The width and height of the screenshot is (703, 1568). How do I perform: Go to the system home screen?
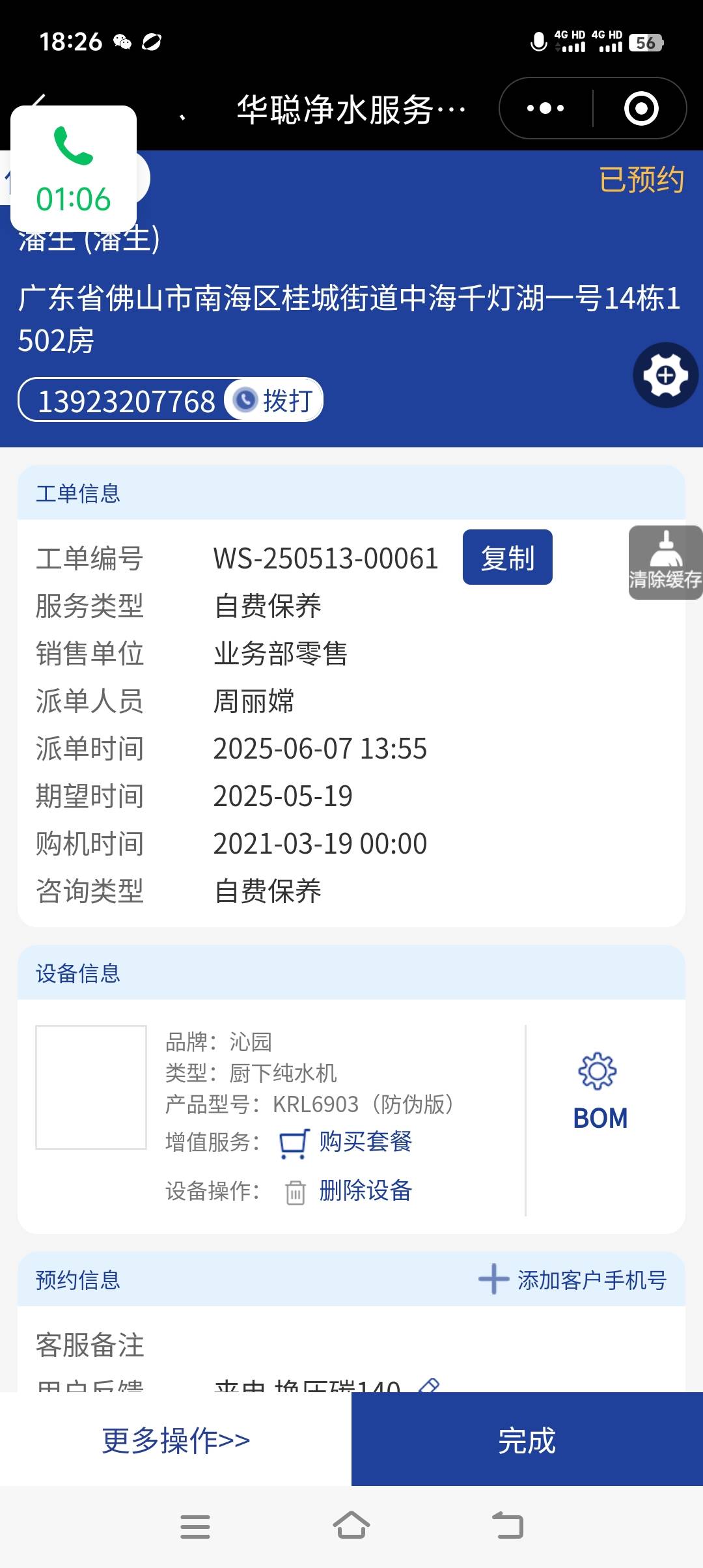(351, 1526)
